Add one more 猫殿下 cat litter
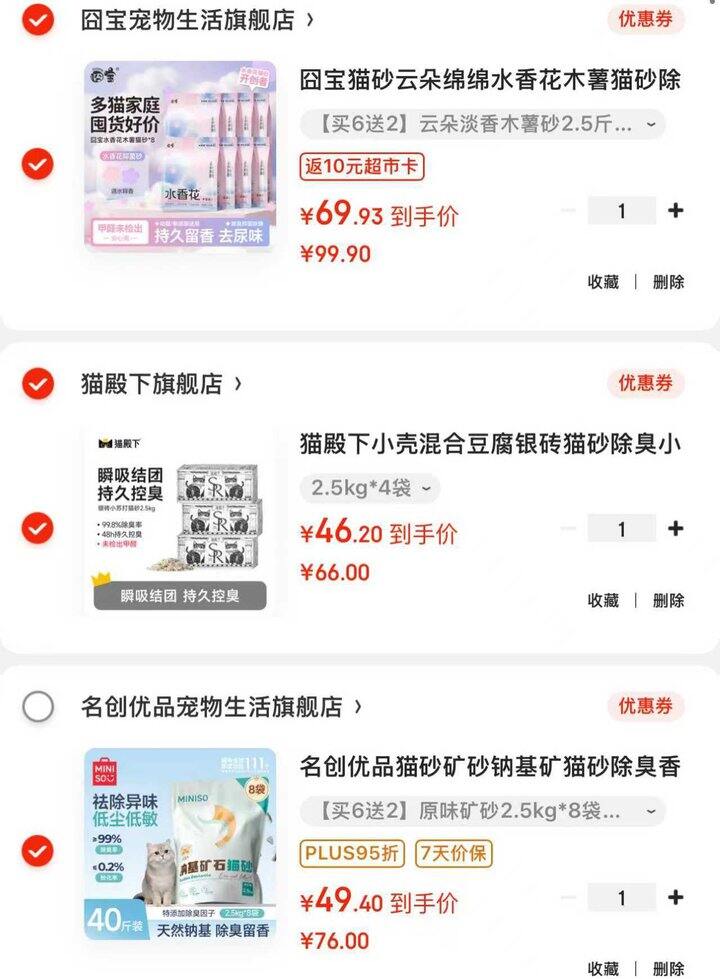This screenshot has height=979, width=720. [676, 528]
